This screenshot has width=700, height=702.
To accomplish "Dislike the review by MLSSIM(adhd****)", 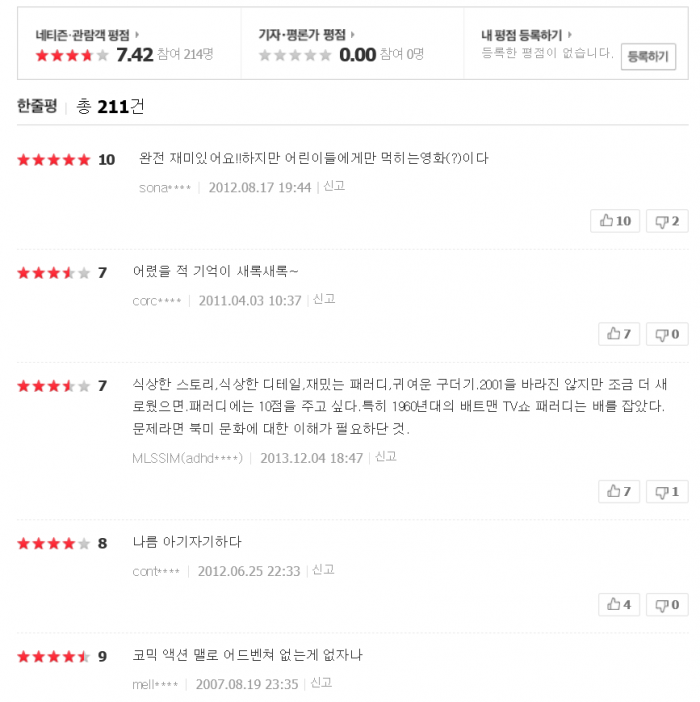I will coord(667,491).
